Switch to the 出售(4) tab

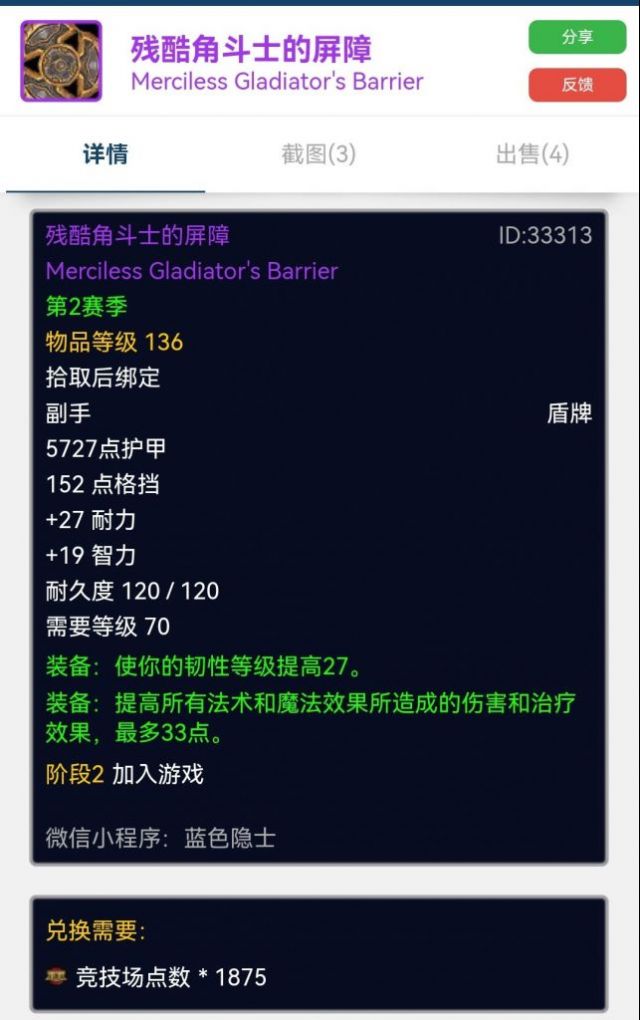click(532, 154)
